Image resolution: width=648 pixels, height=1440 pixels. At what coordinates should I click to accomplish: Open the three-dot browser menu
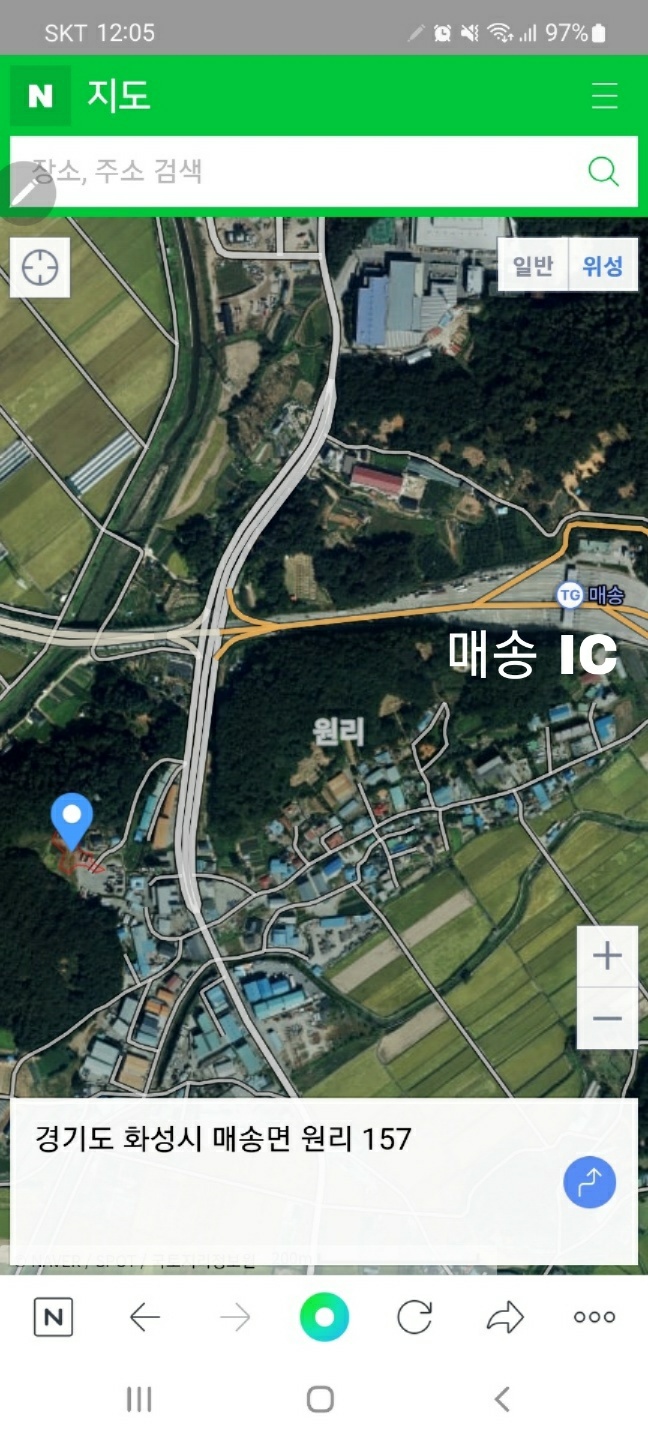click(594, 1317)
